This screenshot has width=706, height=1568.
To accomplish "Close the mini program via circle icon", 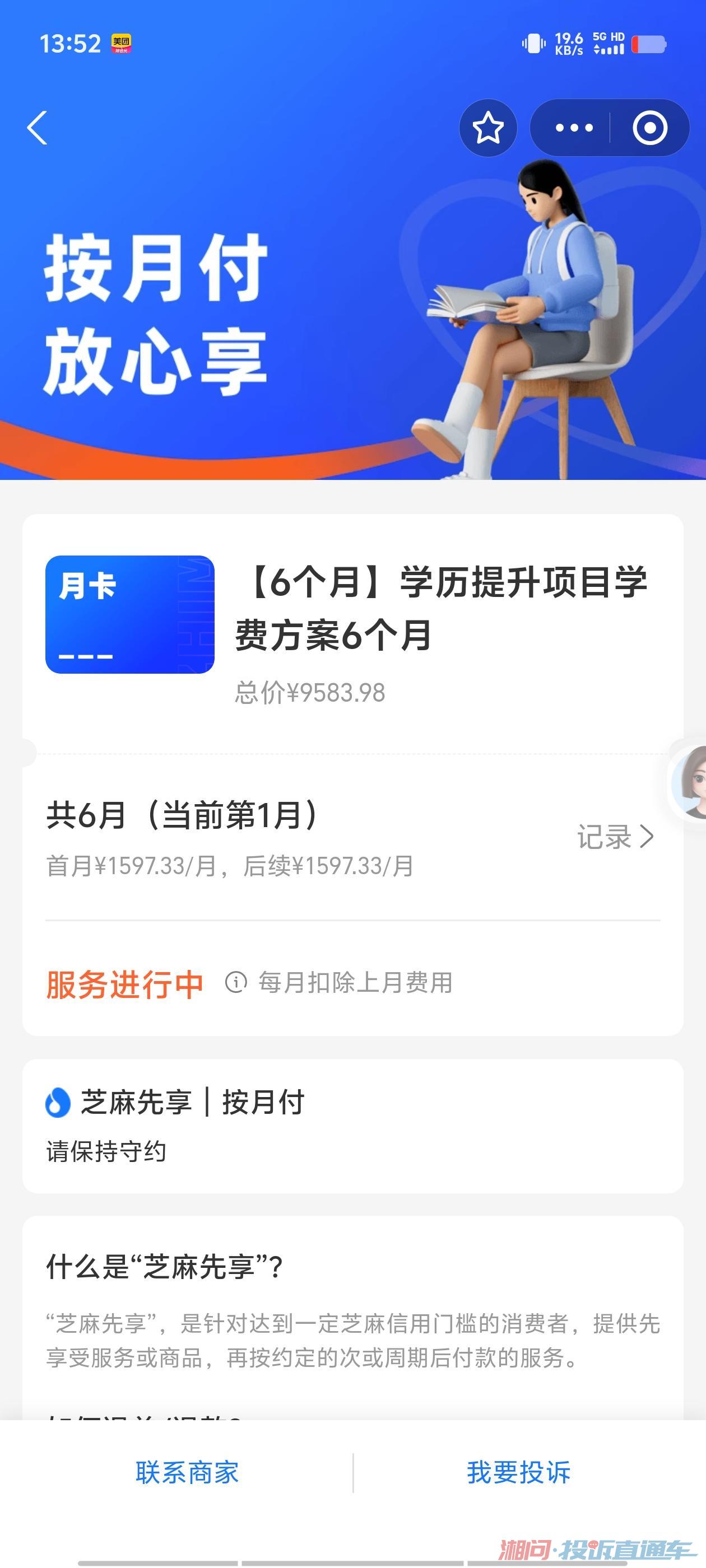I will pyautogui.click(x=649, y=128).
